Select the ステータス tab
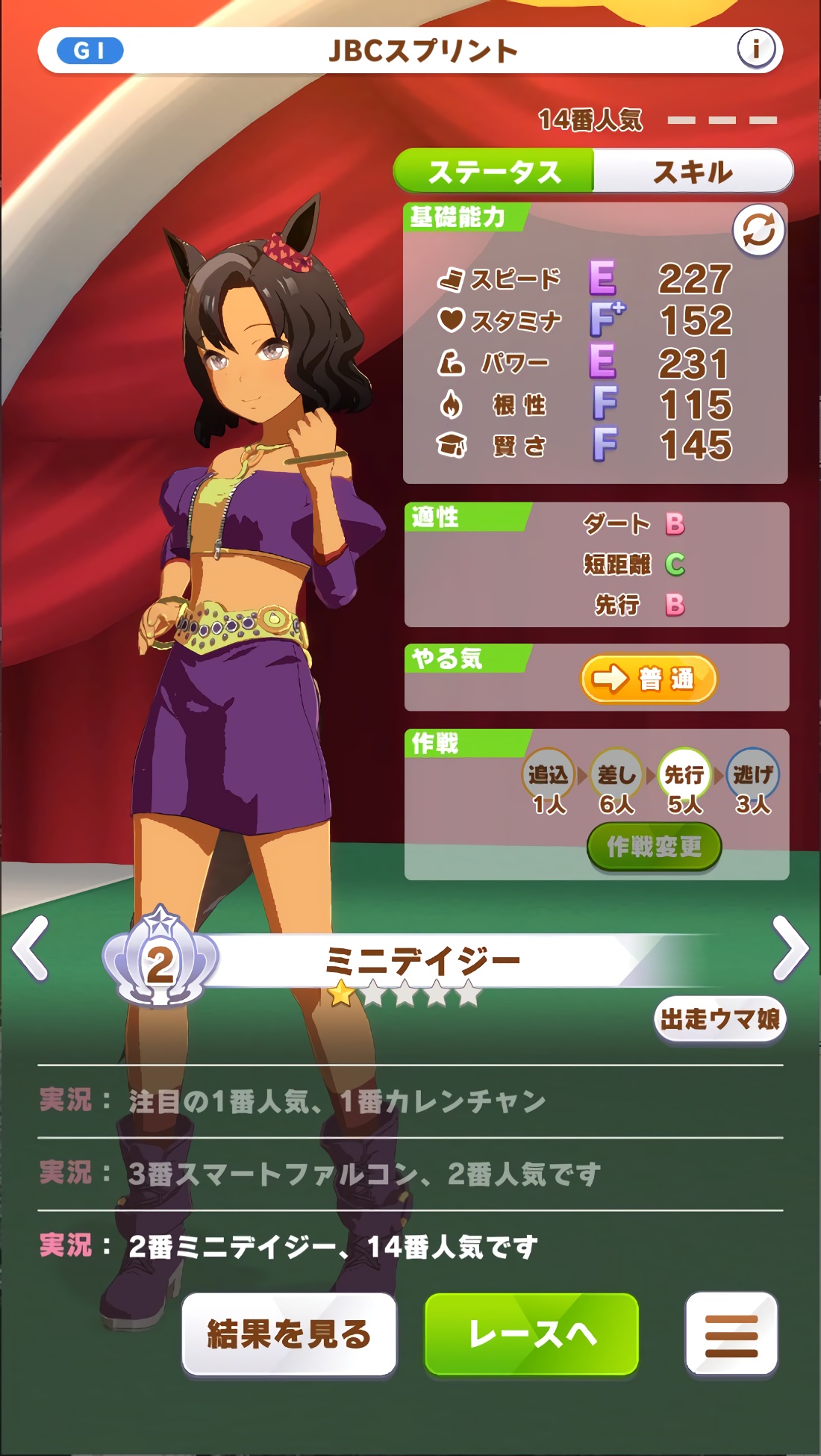This screenshot has width=821, height=1456. pyautogui.click(x=494, y=172)
